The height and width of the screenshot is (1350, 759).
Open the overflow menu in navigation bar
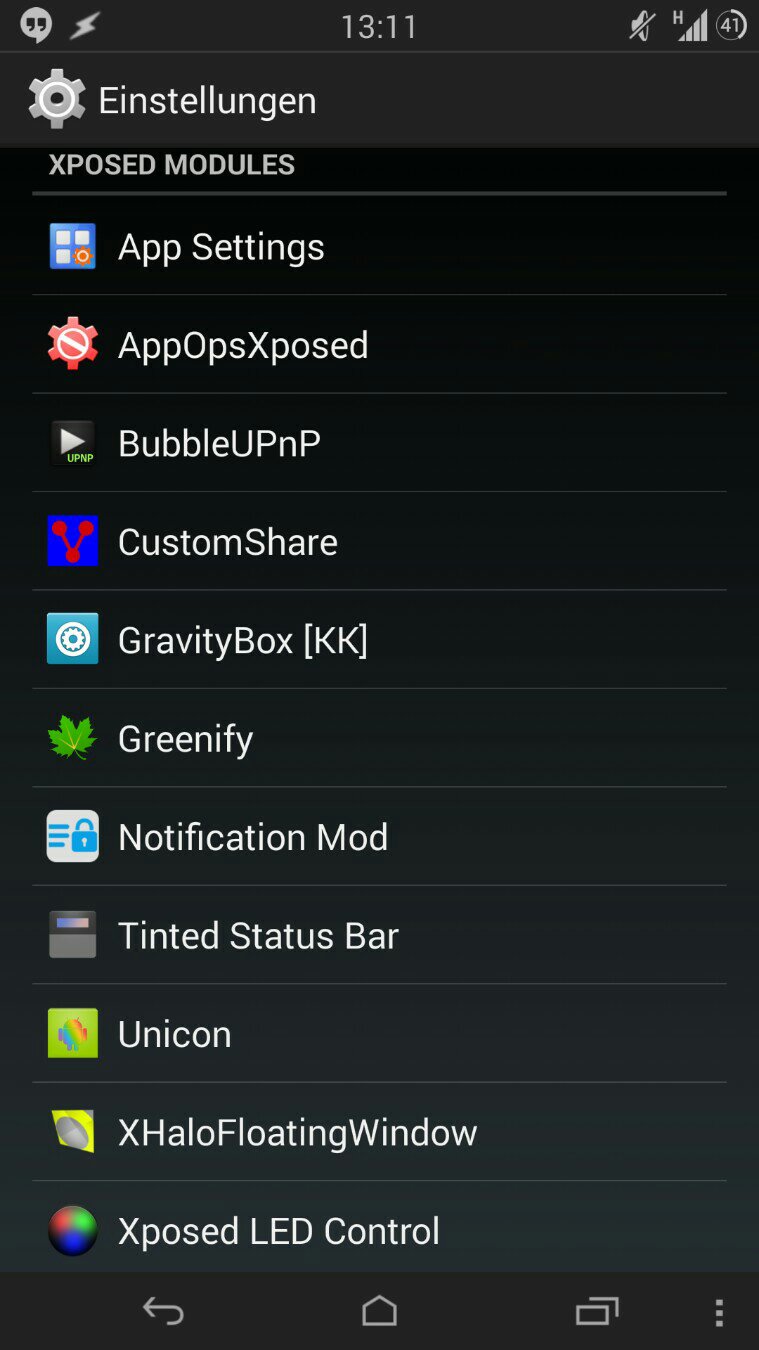(718, 1312)
